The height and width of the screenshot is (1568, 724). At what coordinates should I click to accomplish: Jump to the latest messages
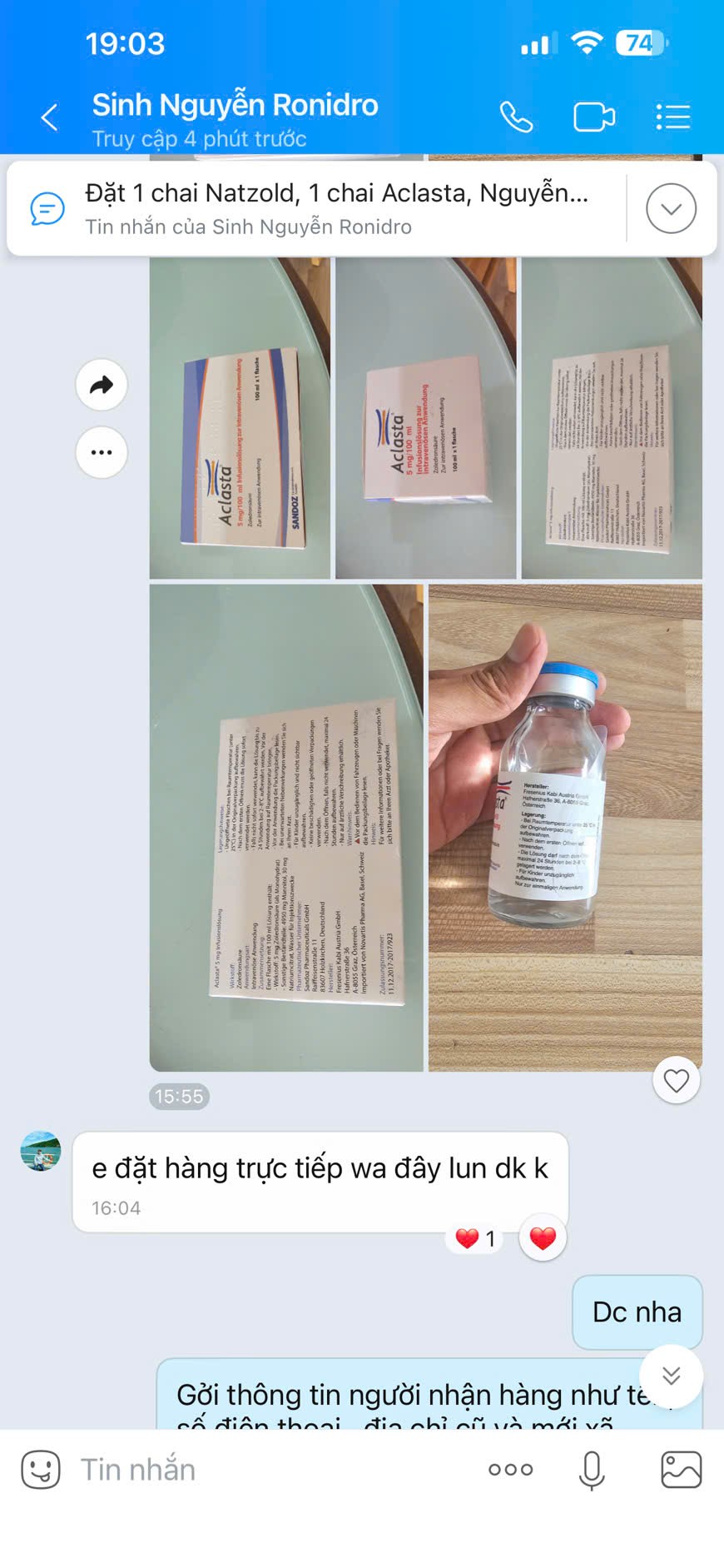pos(671,1376)
